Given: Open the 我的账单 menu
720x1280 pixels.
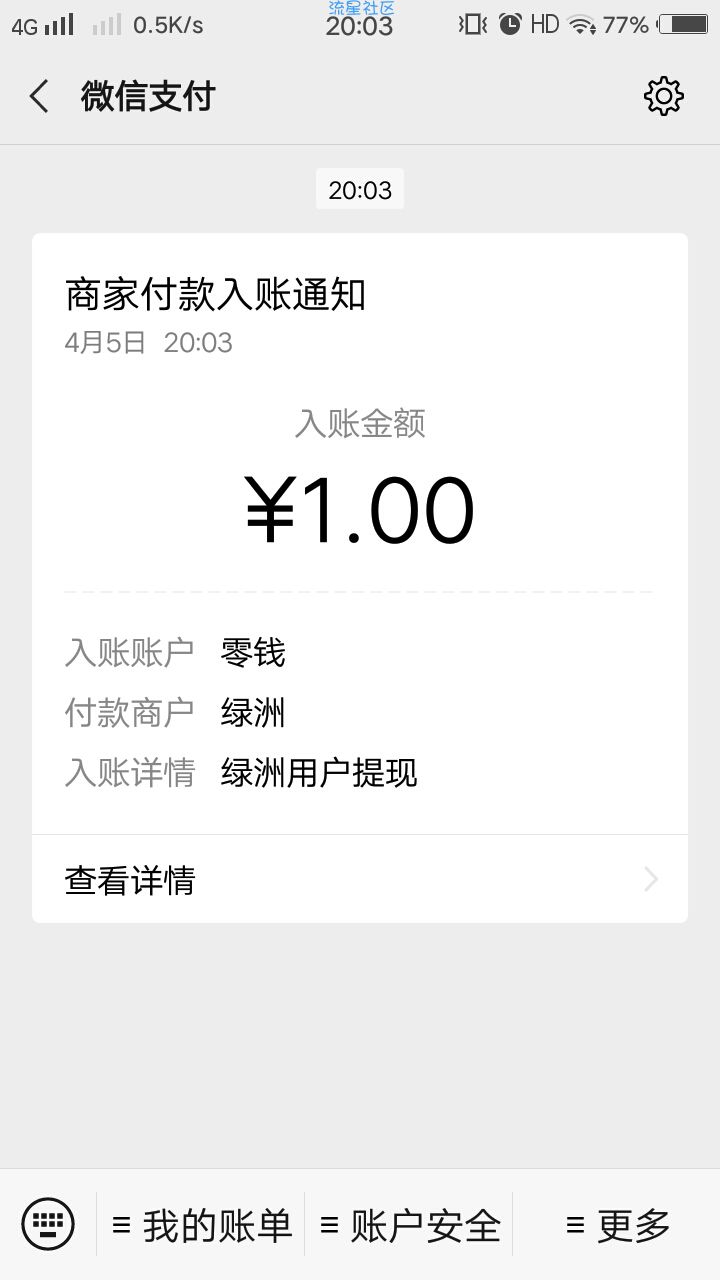Looking at the screenshot, I should click(201, 1225).
